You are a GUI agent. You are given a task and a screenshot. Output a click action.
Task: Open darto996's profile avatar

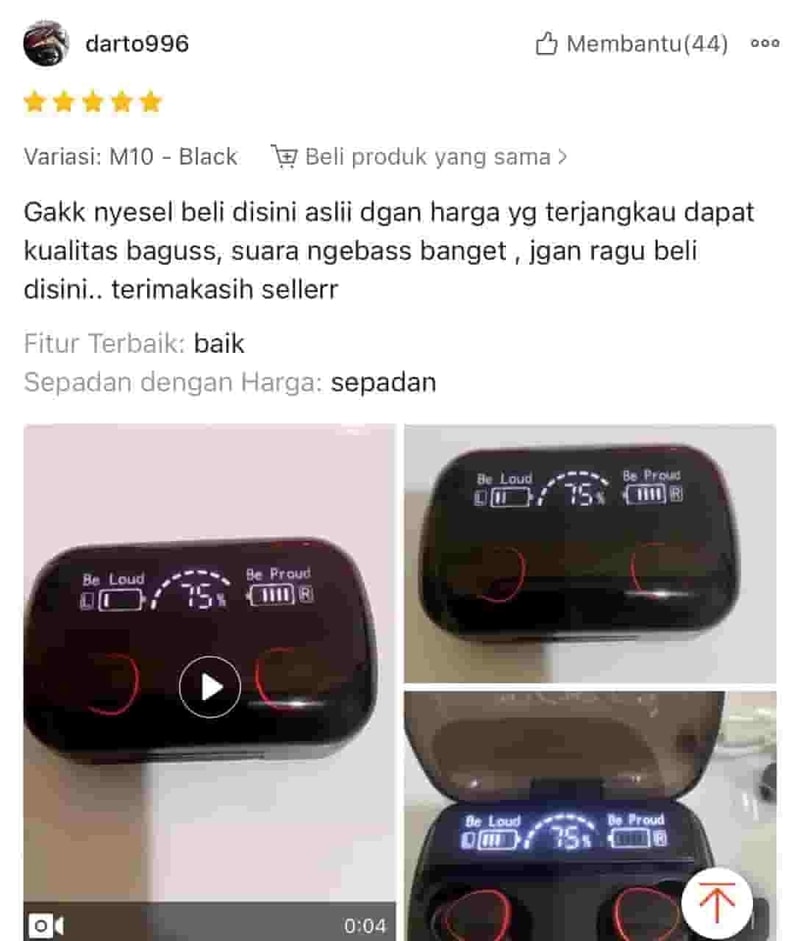click(x=46, y=44)
